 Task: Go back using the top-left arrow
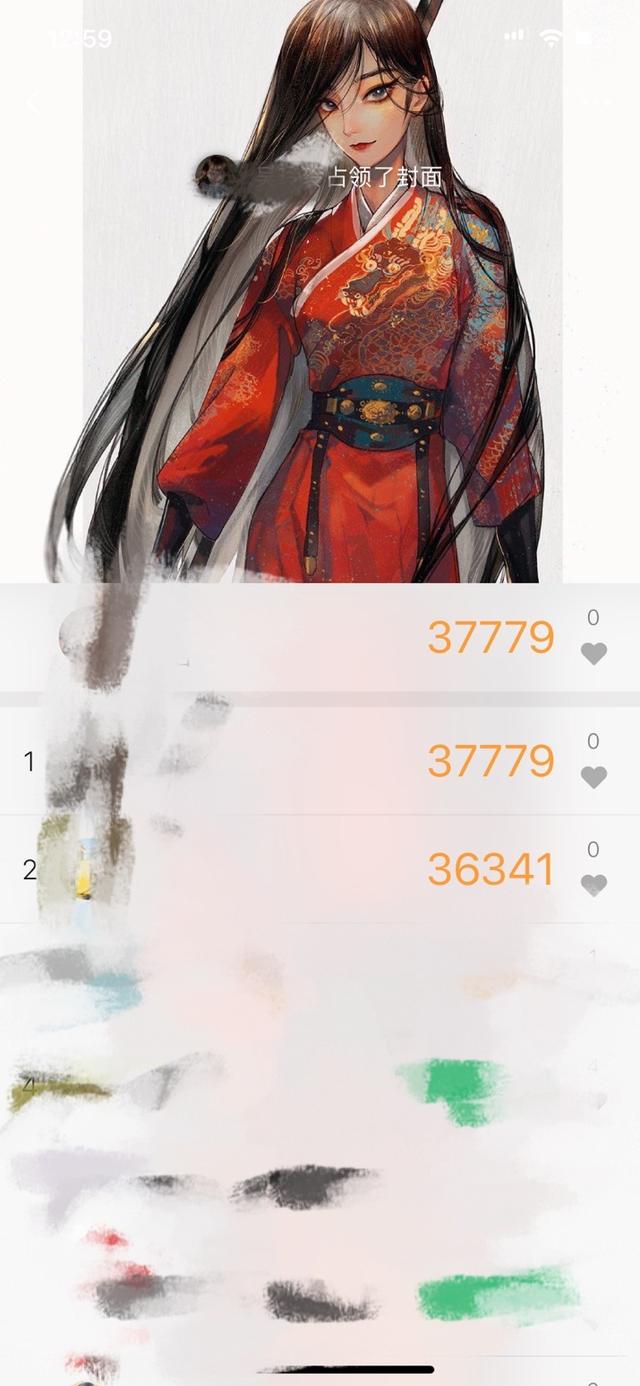coord(32,102)
